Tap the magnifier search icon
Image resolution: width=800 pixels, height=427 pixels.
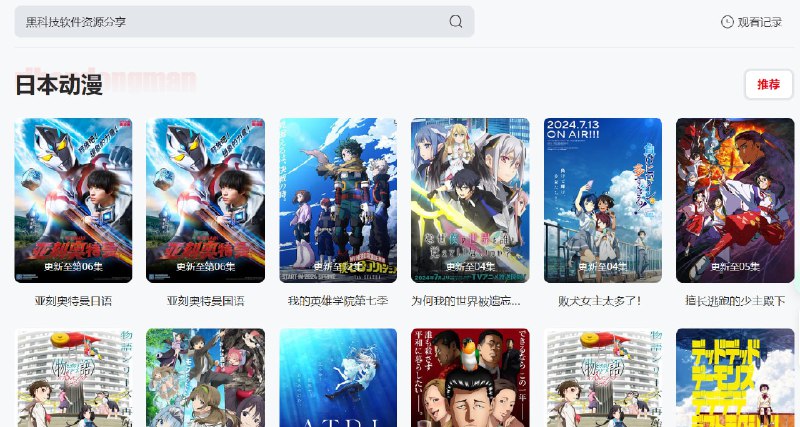456,21
